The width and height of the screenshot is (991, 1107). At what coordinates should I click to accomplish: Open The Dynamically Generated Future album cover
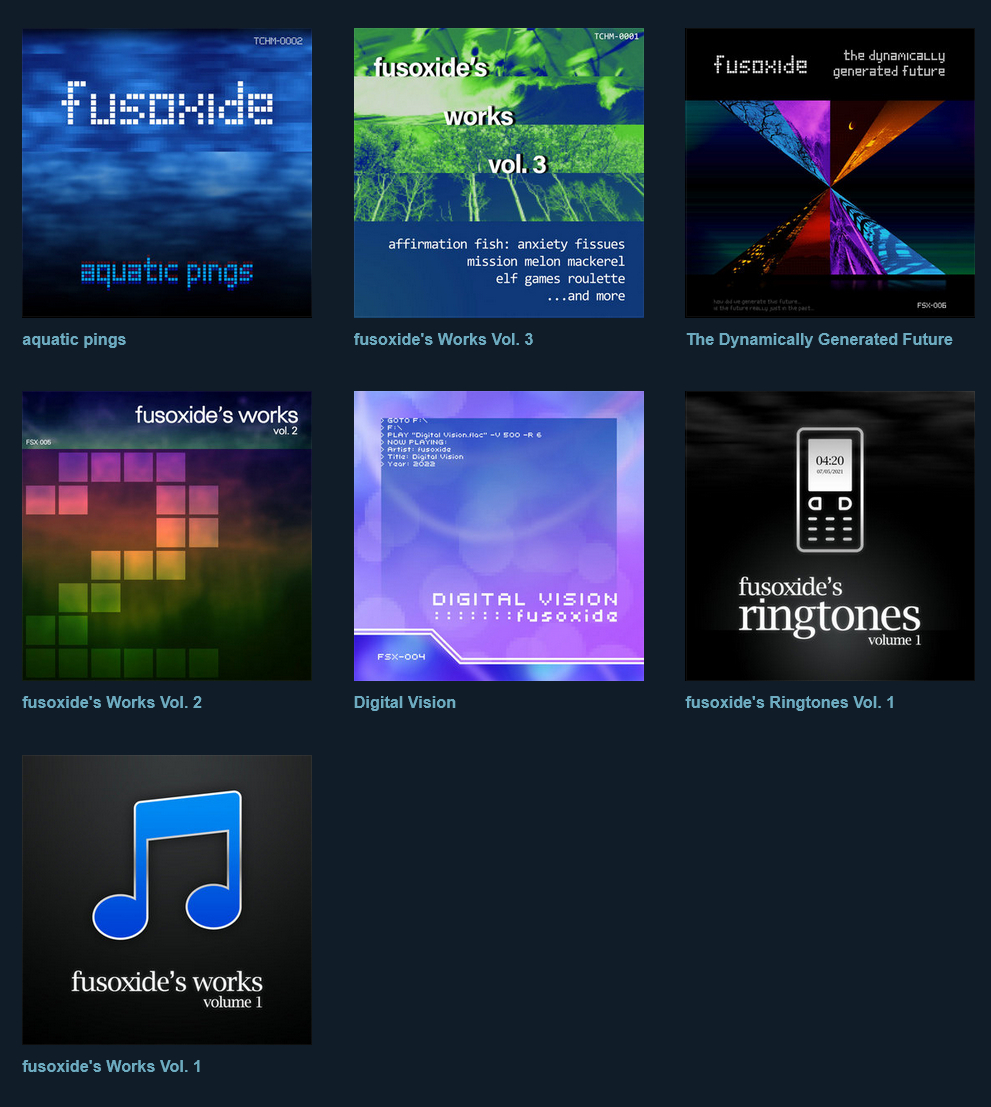[x=829, y=173]
